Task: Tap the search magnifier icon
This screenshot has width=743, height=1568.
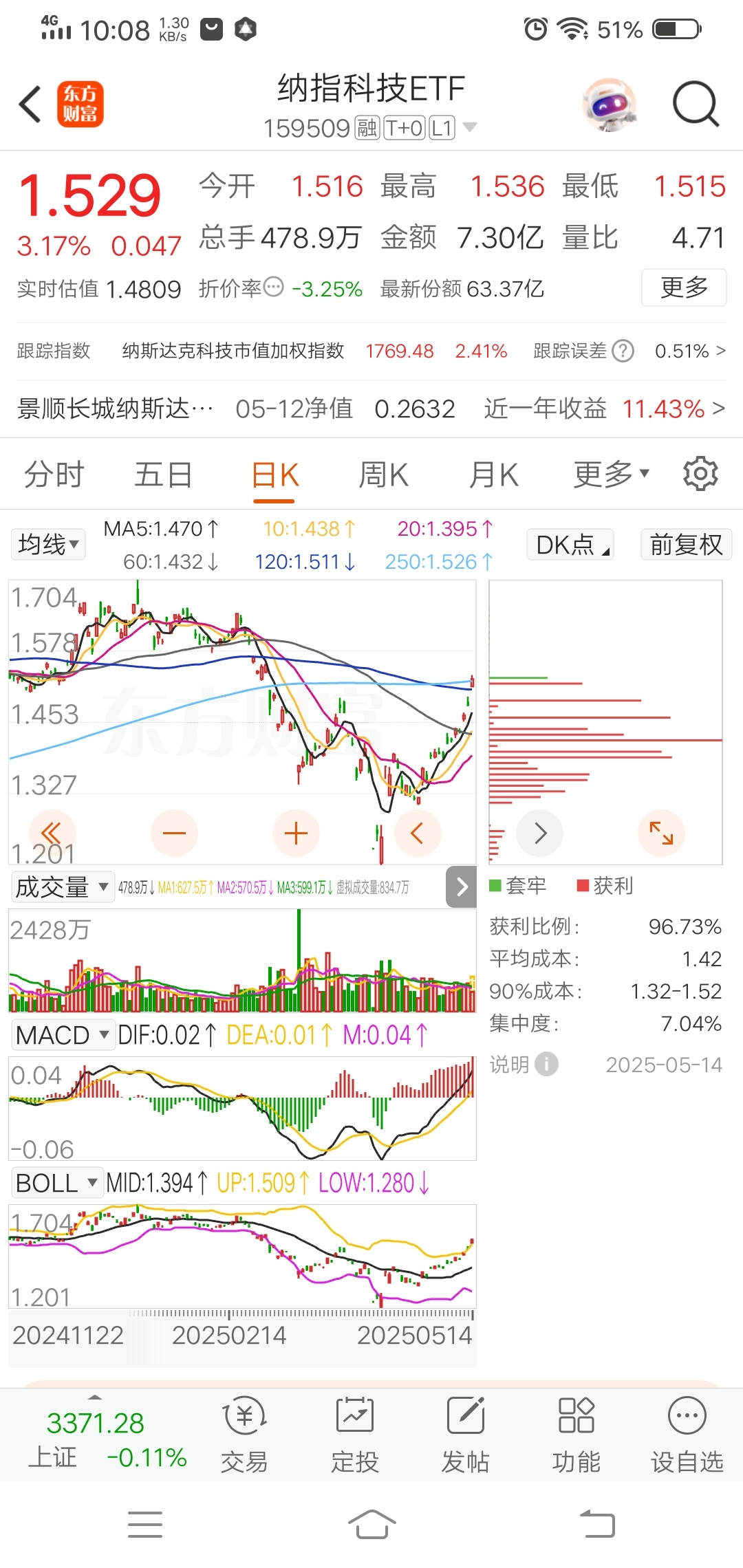Action: 695,103
